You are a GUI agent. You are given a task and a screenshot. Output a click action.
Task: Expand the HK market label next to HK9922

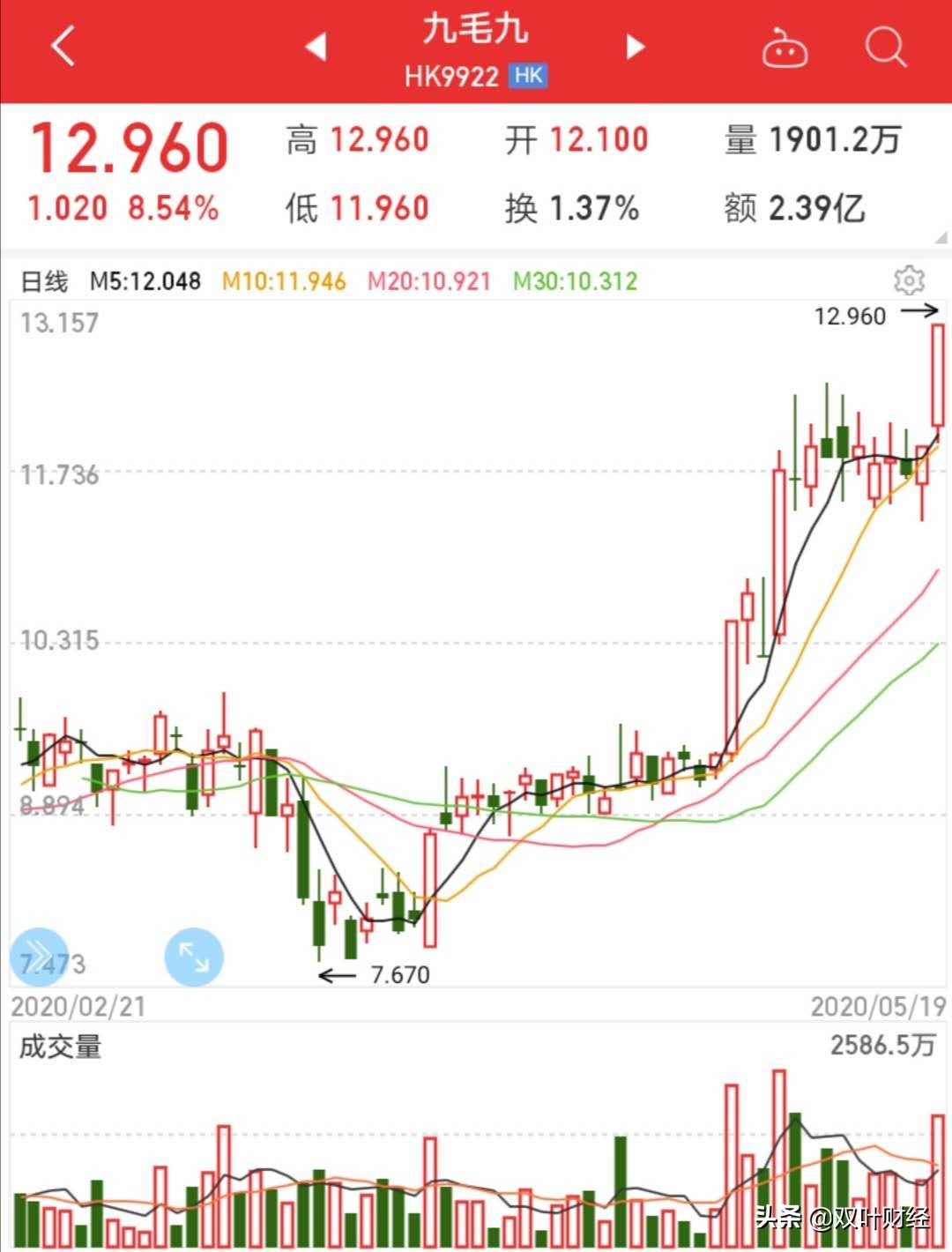529,76
